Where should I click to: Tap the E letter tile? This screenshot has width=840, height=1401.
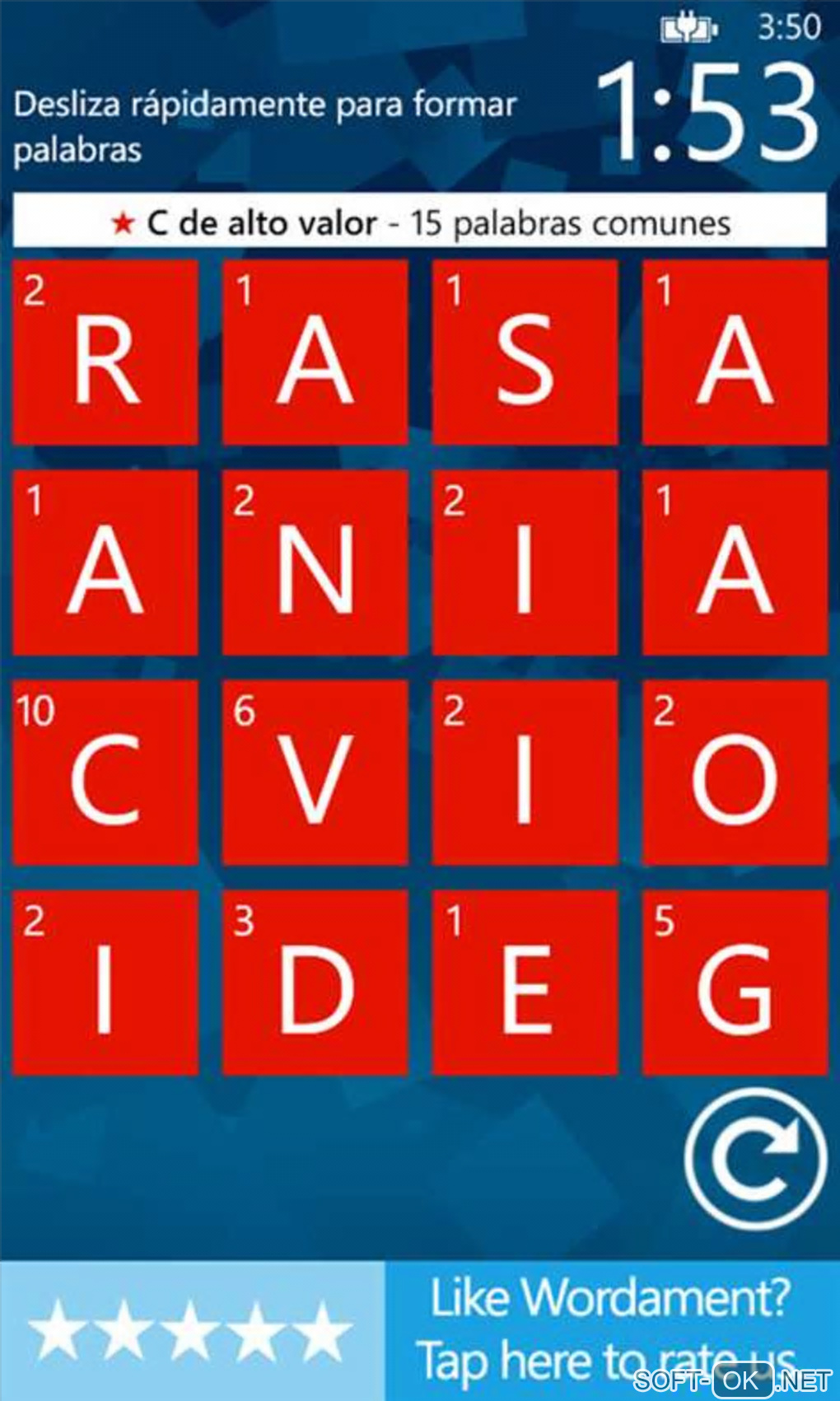(x=525, y=983)
